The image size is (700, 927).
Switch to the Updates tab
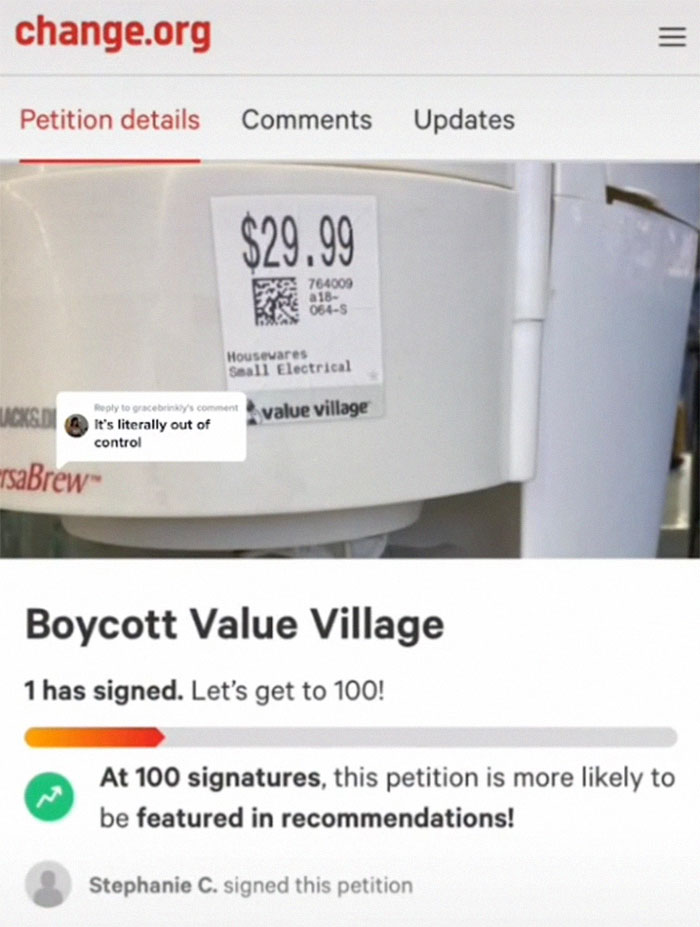click(x=464, y=120)
